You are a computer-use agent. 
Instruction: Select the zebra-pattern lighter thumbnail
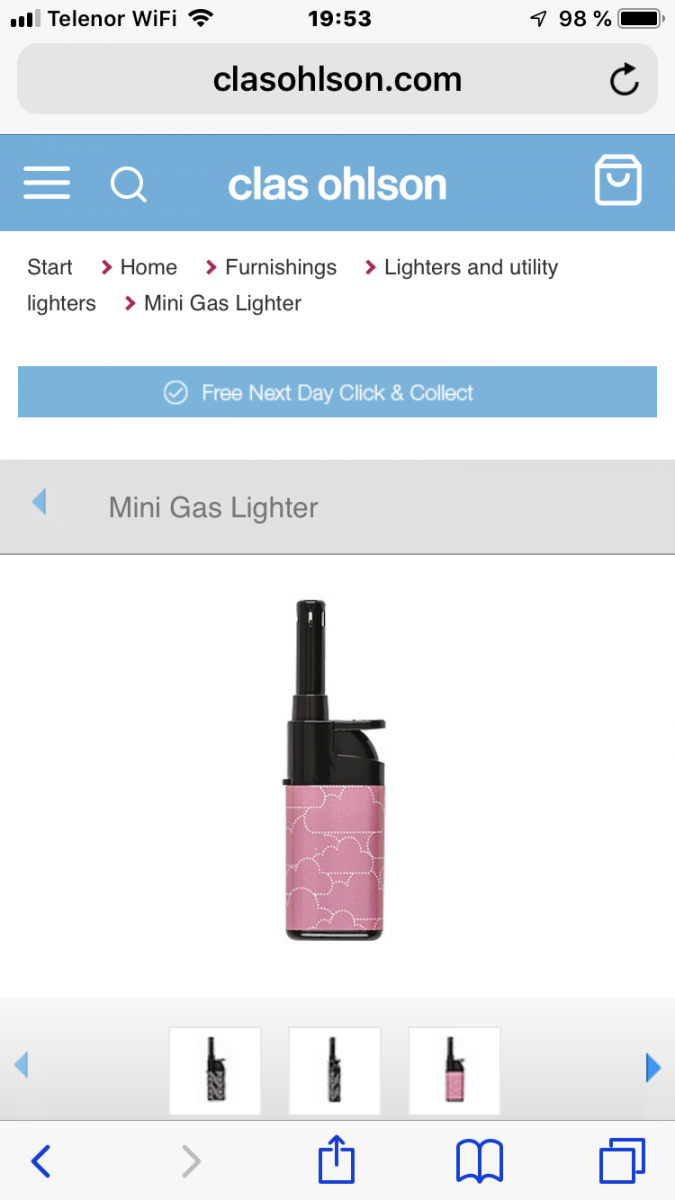(215, 1070)
